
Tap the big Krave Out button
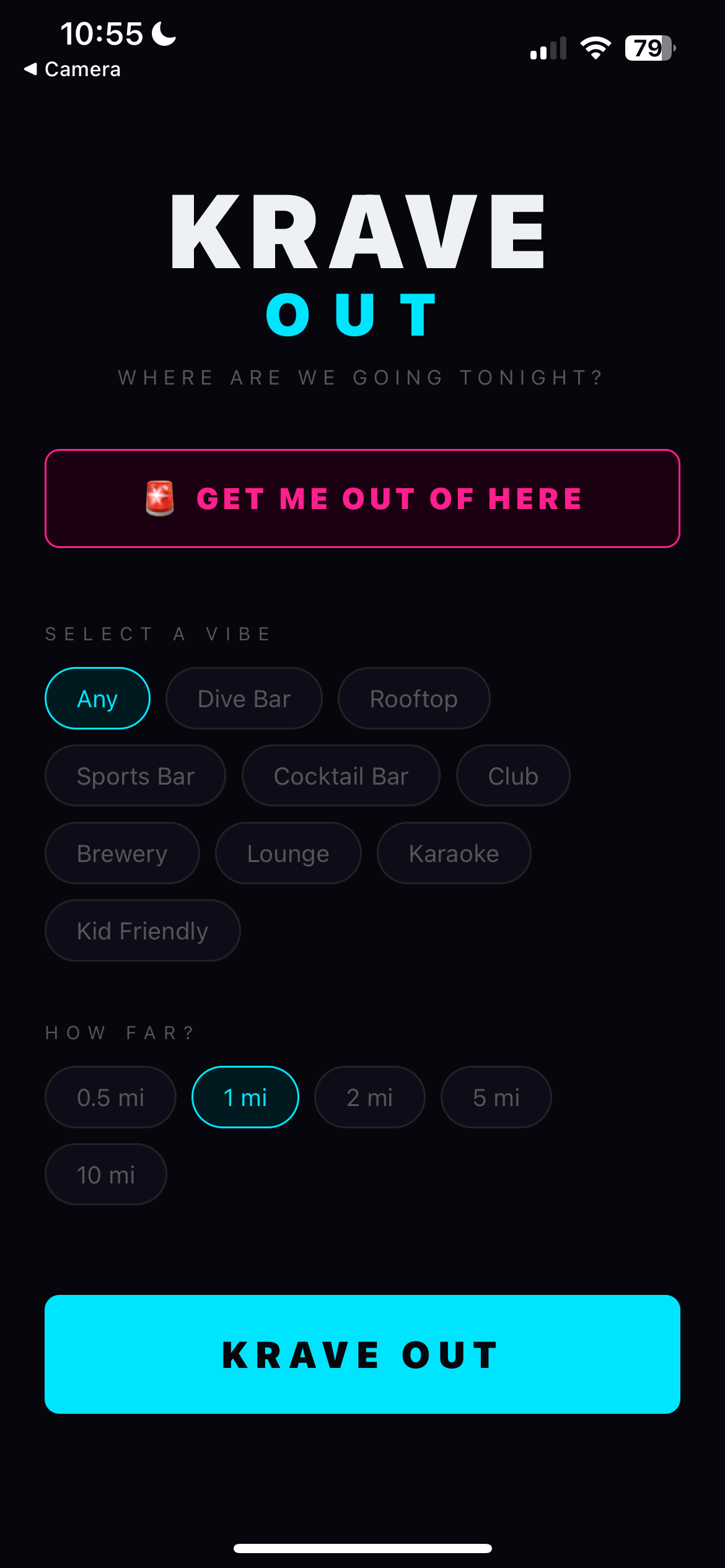[362, 1354]
